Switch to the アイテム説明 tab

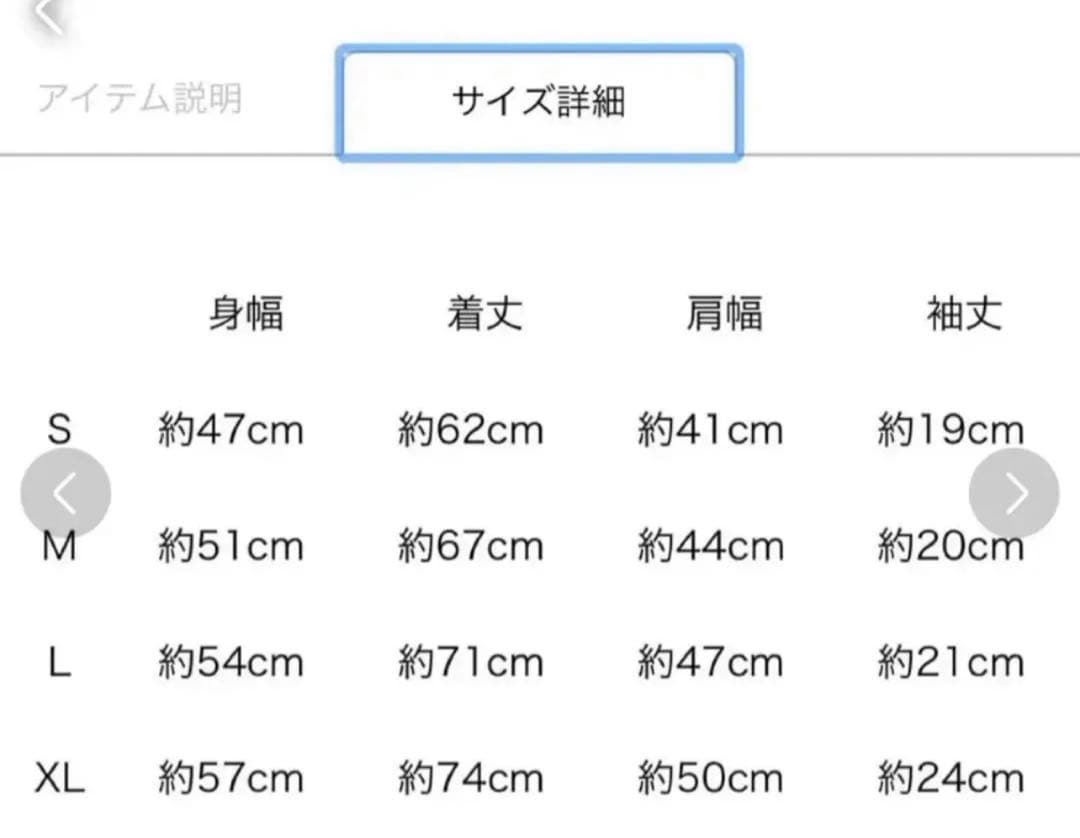pos(140,99)
